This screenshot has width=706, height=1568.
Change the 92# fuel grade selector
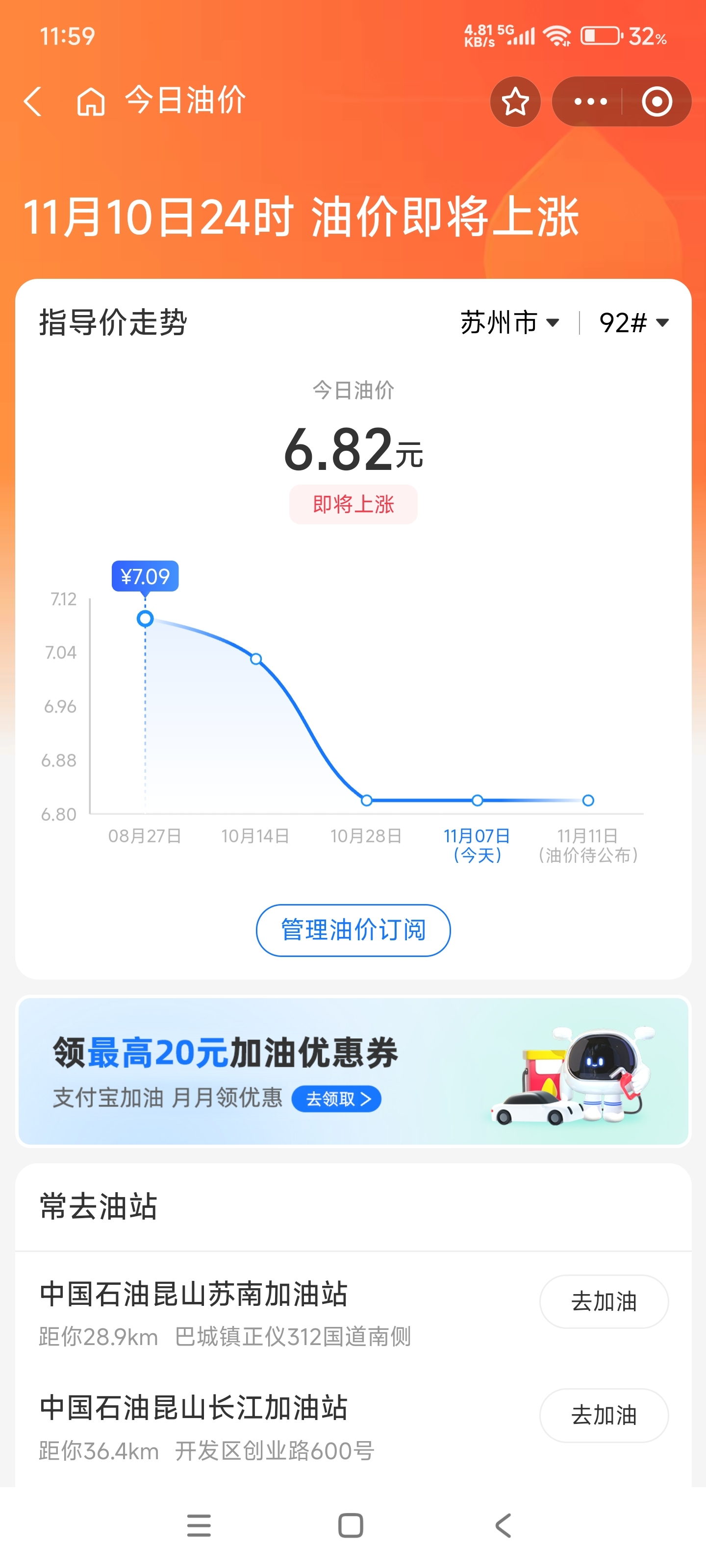tap(633, 322)
